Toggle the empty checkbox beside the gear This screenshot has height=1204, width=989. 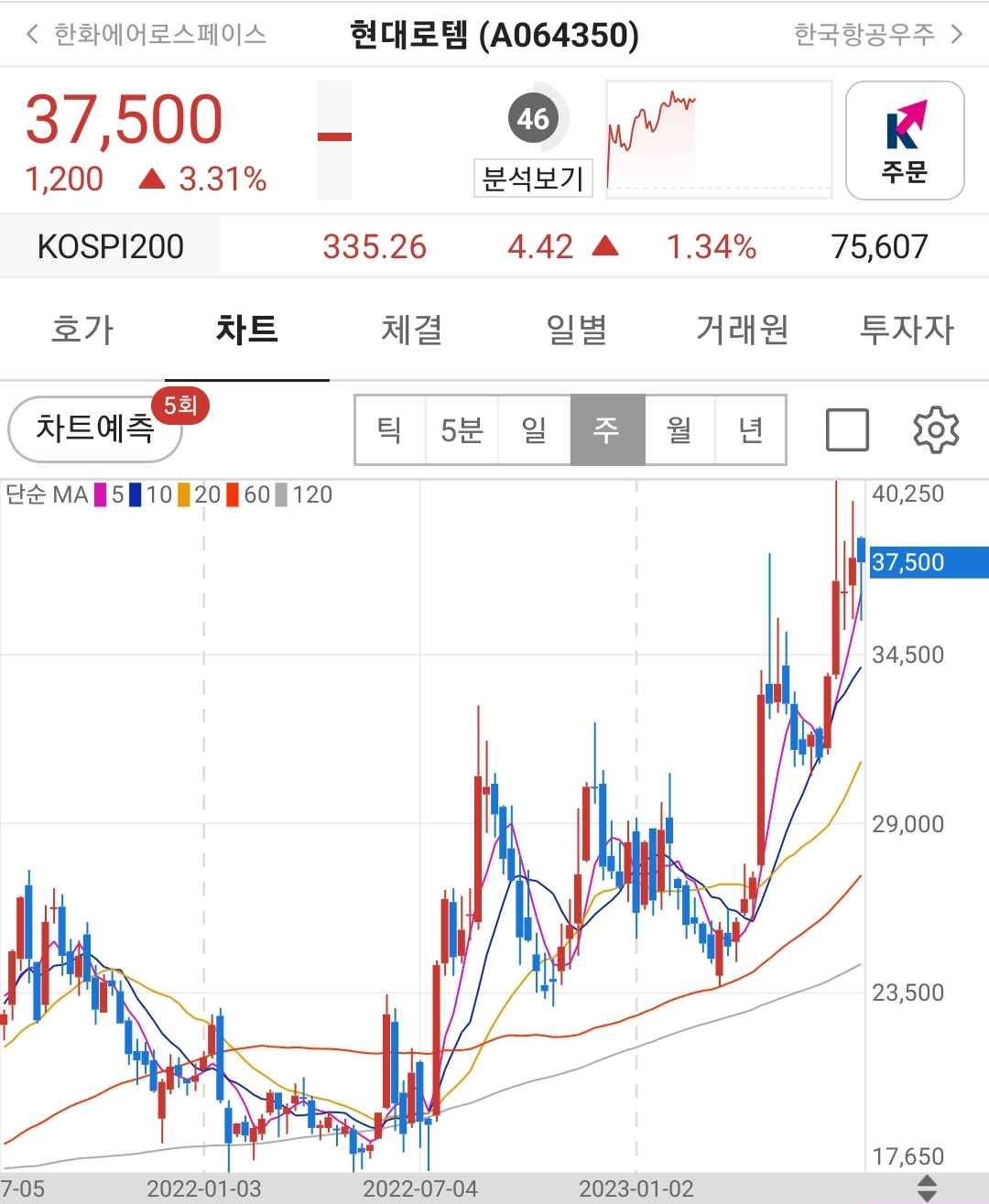pyautogui.click(x=847, y=429)
